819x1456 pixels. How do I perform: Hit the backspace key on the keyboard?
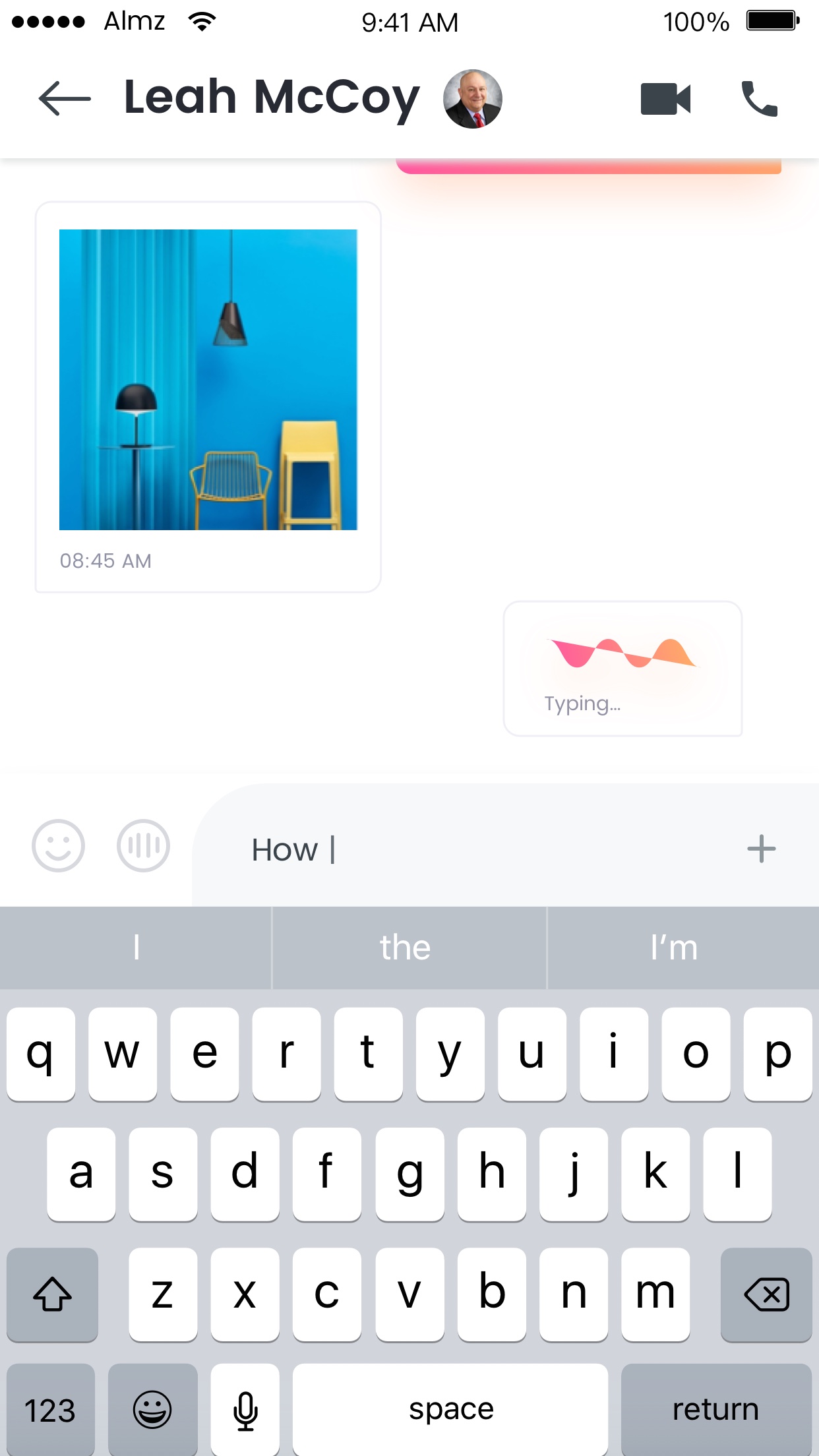click(x=766, y=1294)
